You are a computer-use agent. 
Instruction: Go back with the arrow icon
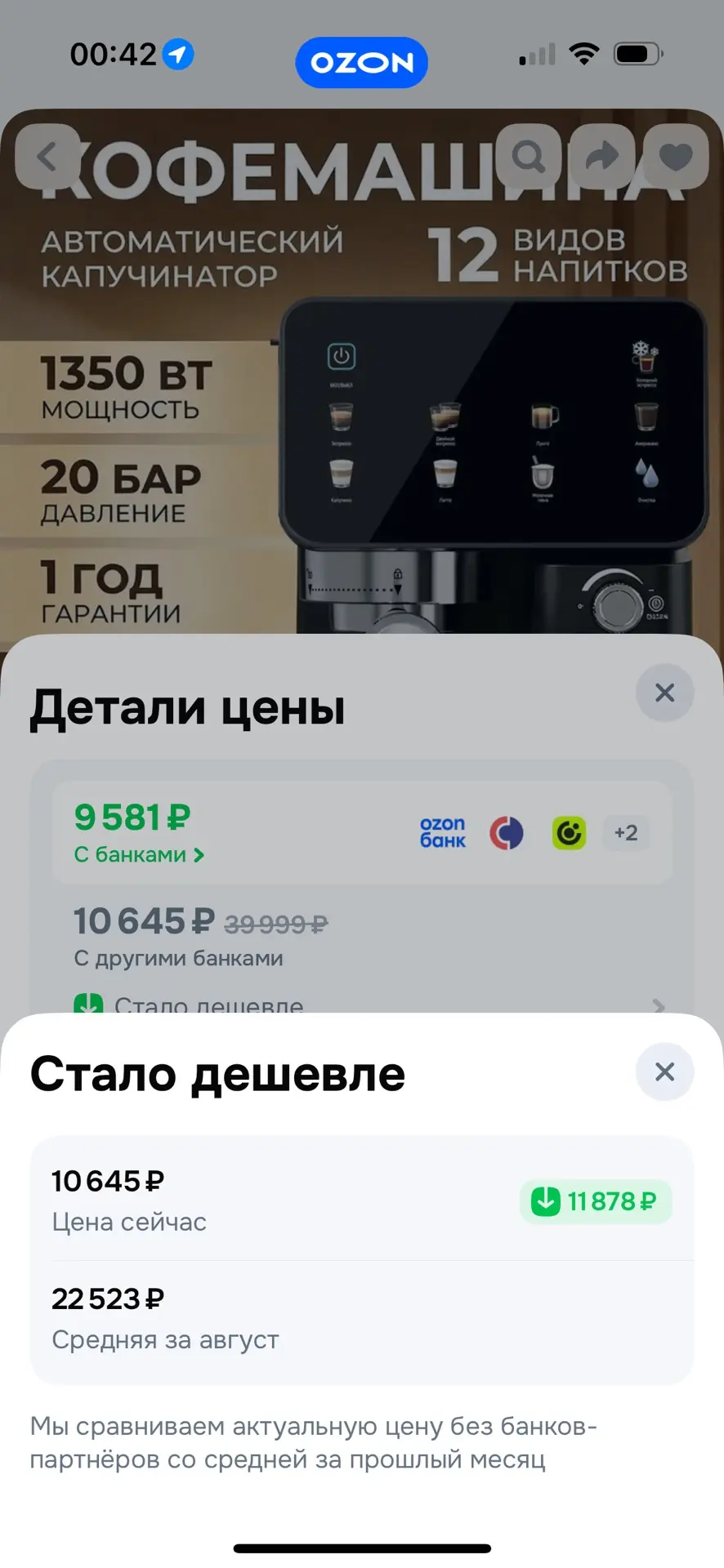coord(47,157)
